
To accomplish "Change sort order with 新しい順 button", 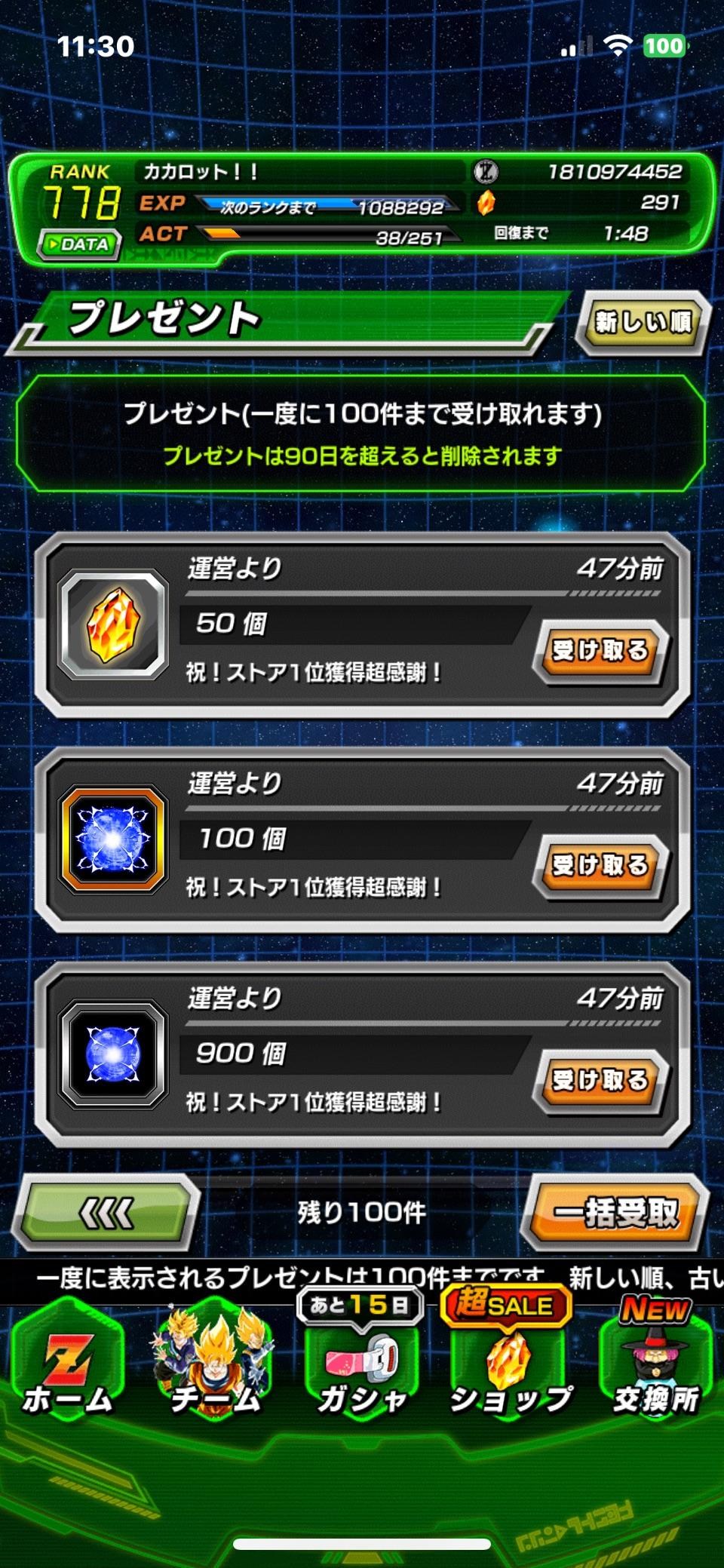I will click(643, 323).
